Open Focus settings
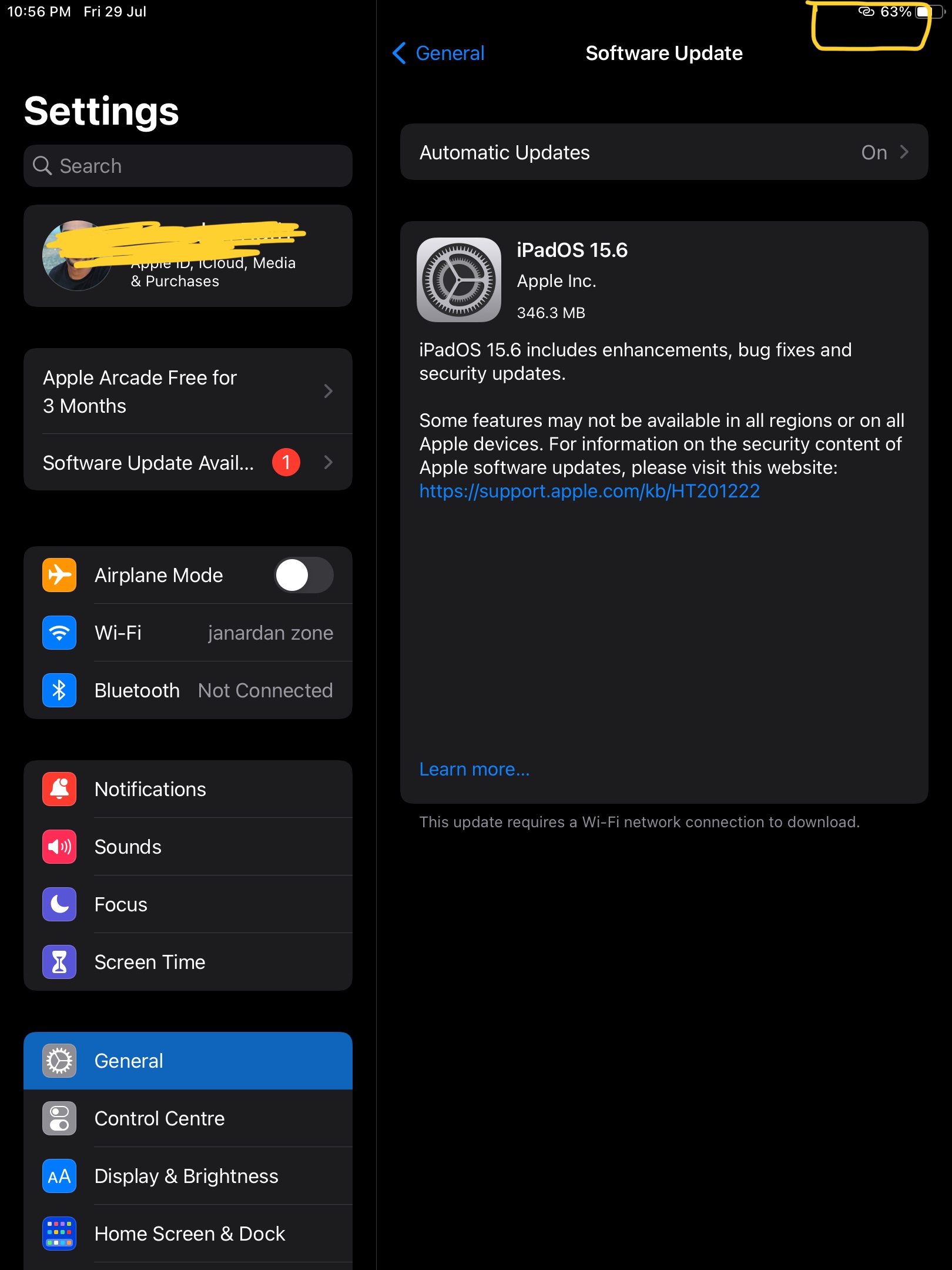 pyautogui.click(x=188, y=904)
